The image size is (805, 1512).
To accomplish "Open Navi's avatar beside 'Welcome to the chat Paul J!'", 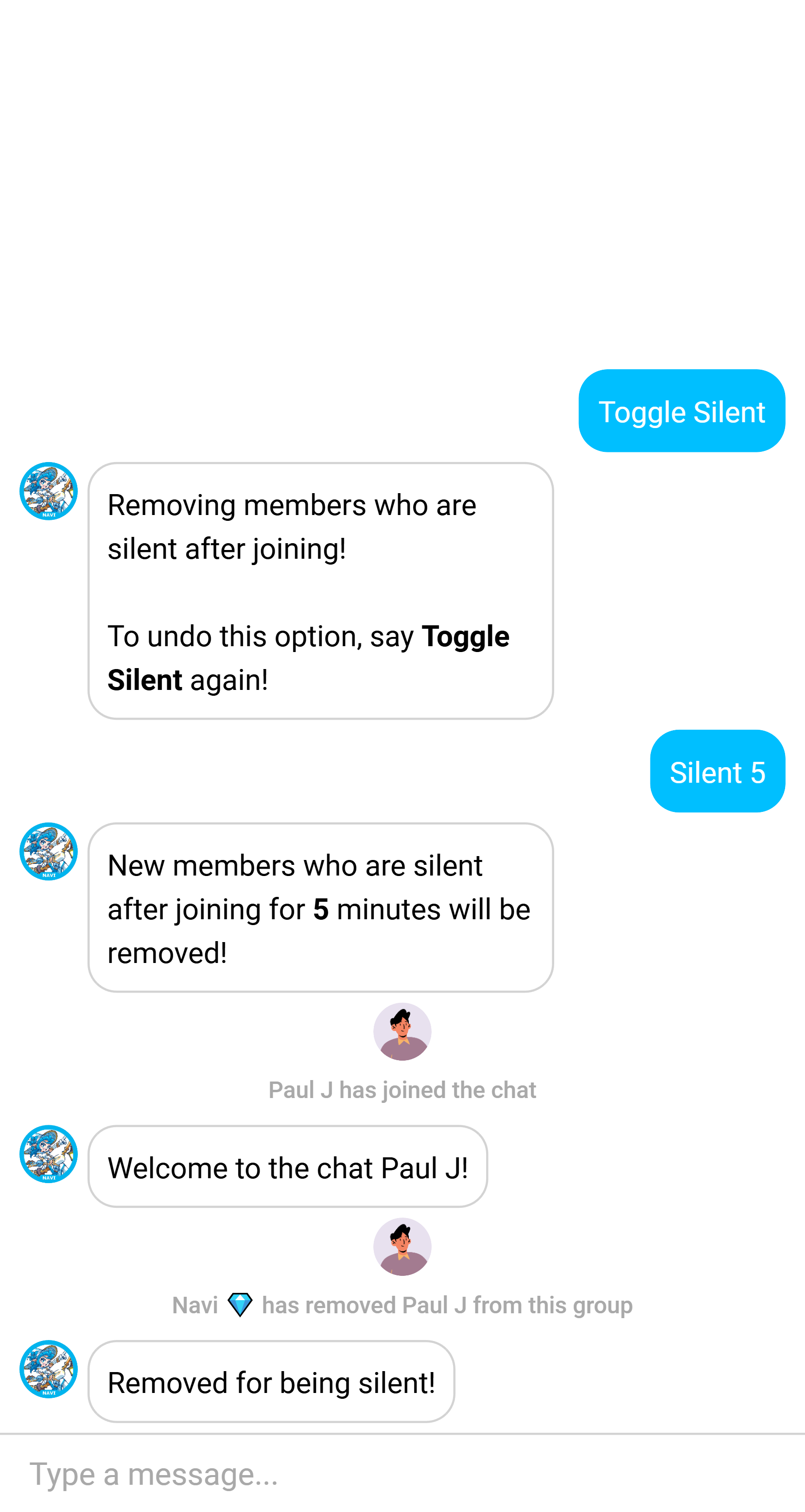I will [49, 1154].
